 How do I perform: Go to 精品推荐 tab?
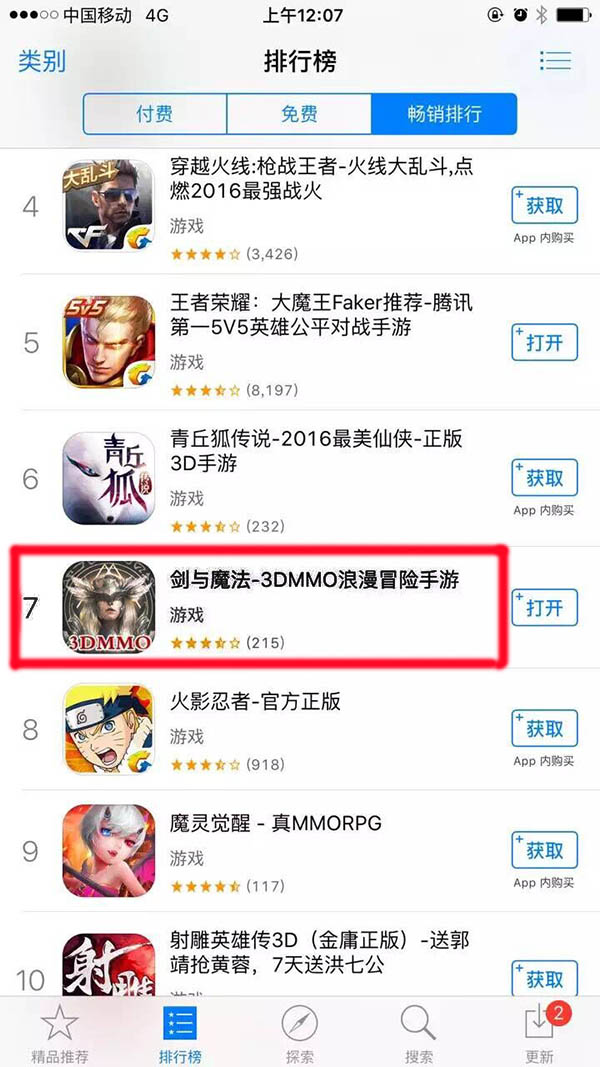click(59, 1034)
